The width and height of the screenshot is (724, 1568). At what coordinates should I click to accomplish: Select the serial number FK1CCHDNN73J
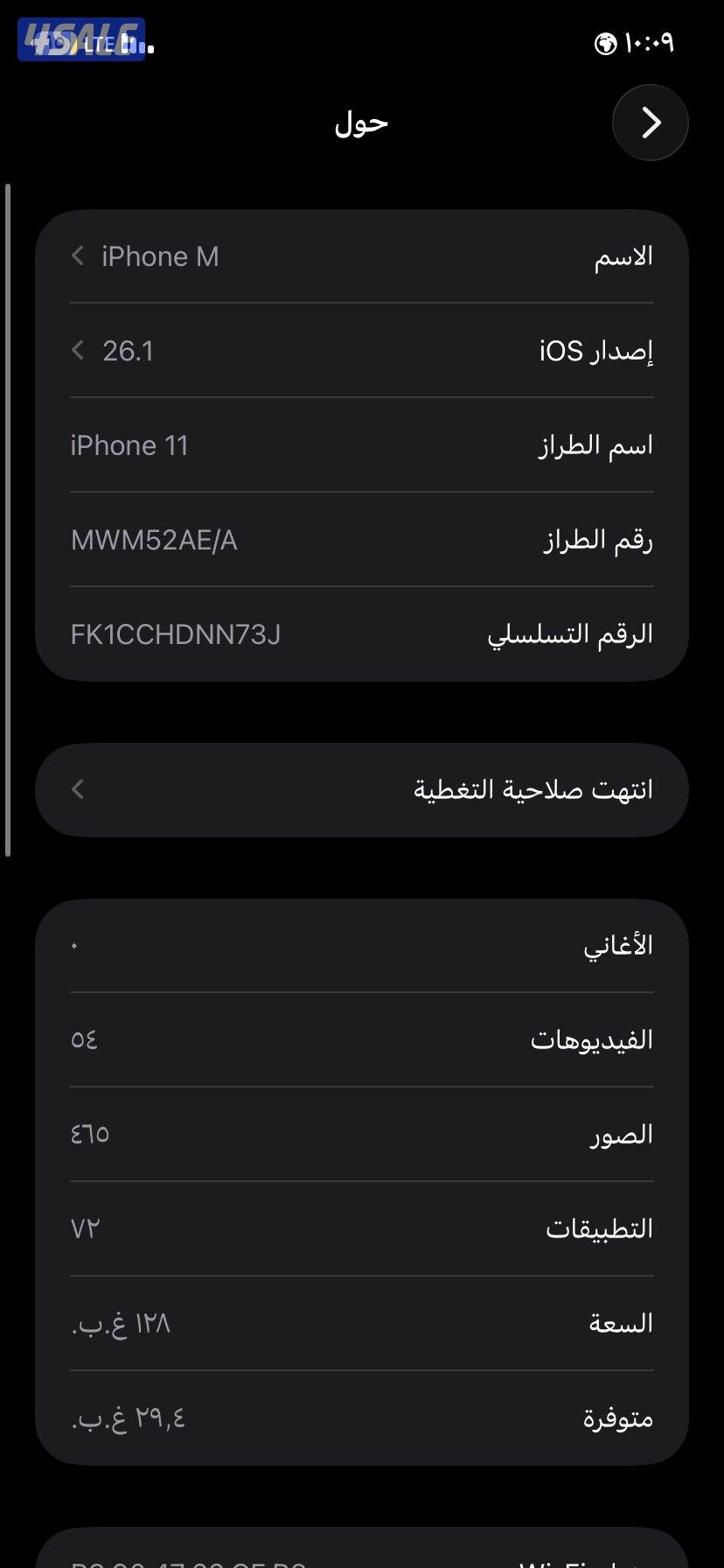361,634
